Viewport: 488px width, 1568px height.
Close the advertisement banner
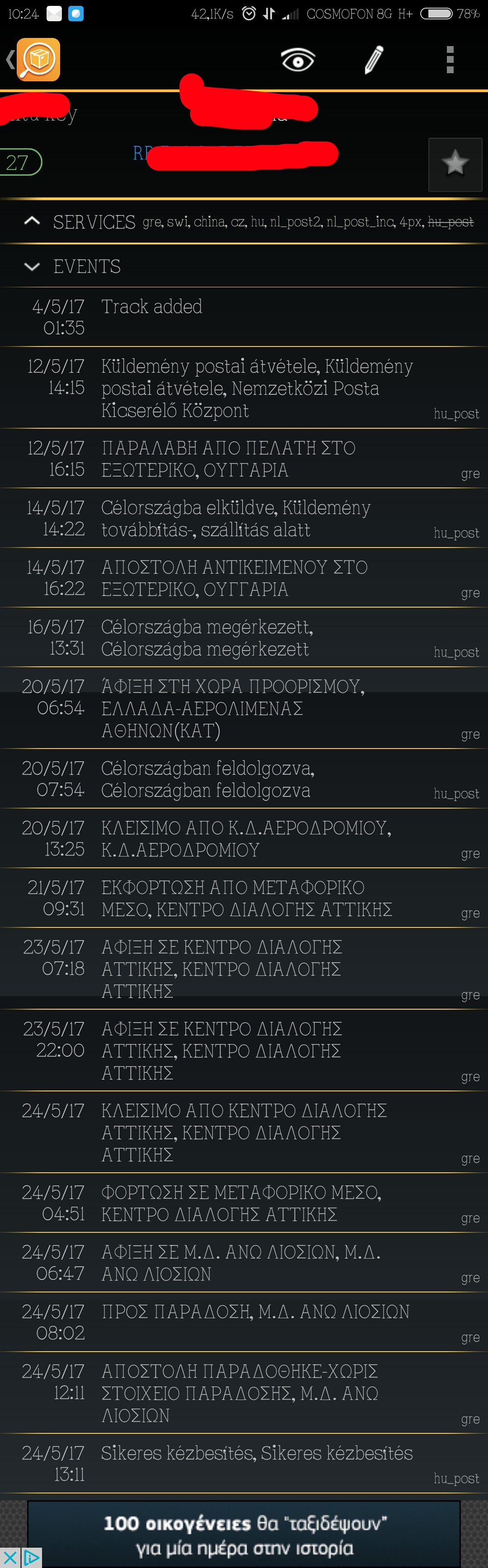pyautogui.click(x=10, y=1557)
